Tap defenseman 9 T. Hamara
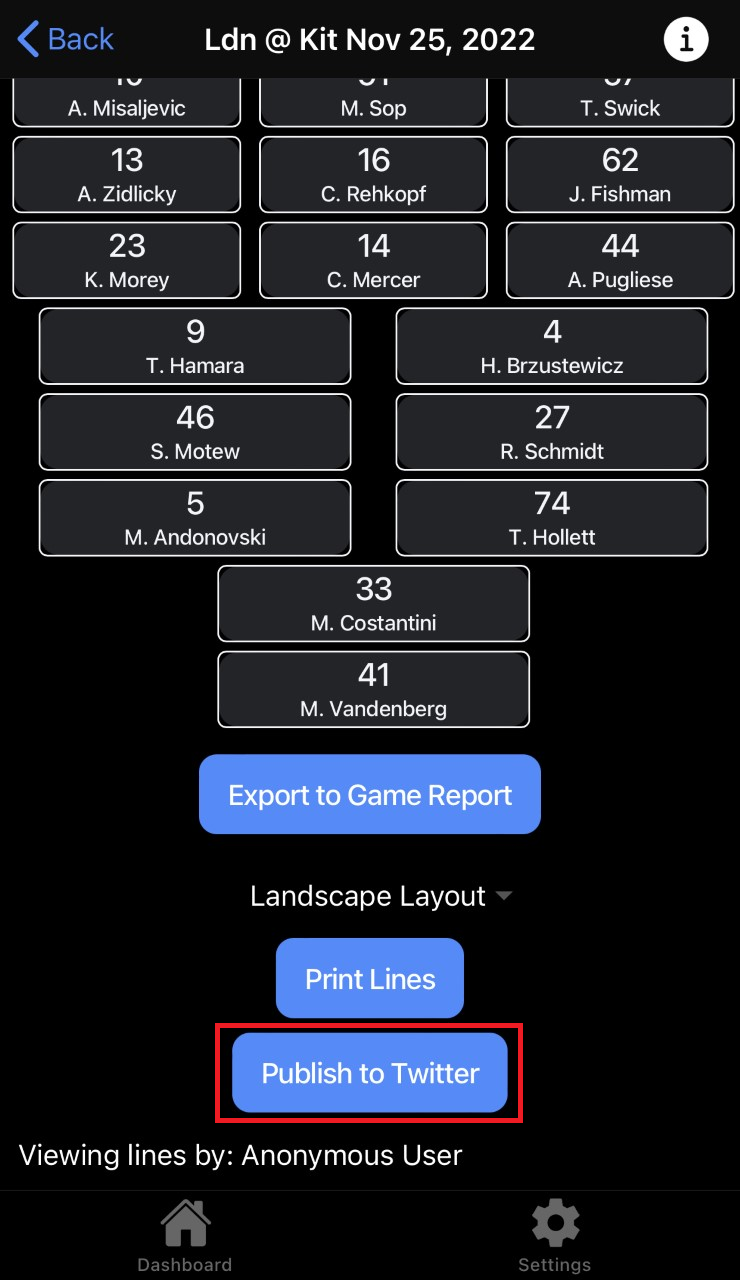This screenshot has height=1280, width=740. pyautogui.click(x=195, y=346)
